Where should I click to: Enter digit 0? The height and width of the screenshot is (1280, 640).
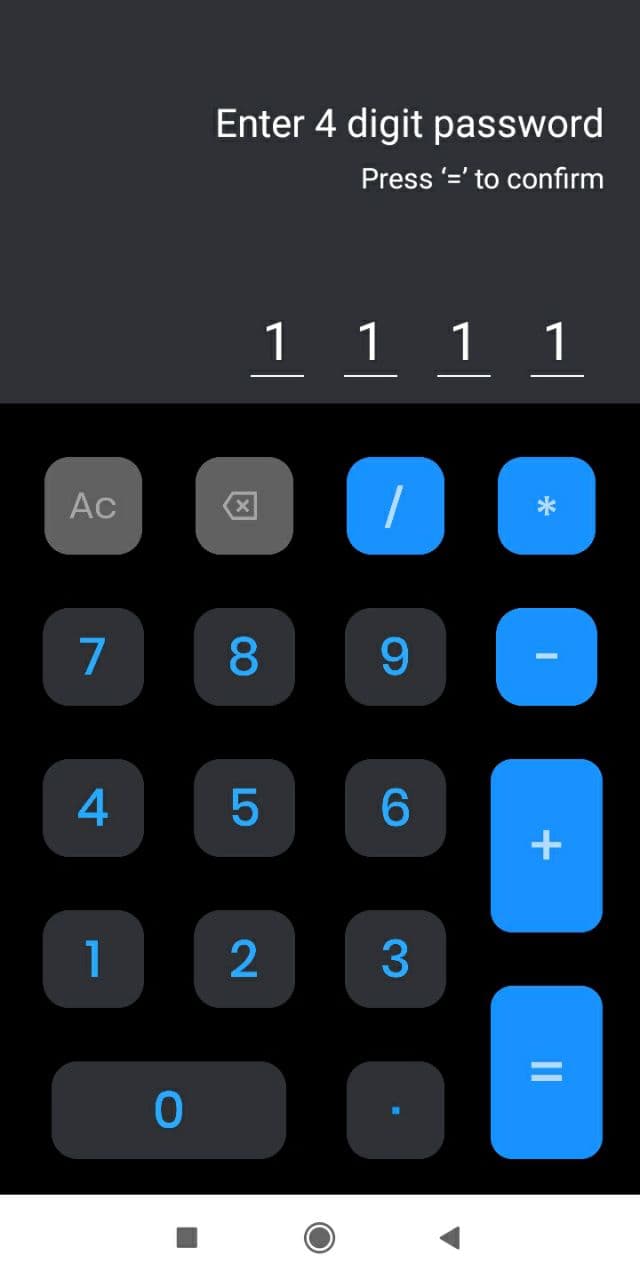169,1110
